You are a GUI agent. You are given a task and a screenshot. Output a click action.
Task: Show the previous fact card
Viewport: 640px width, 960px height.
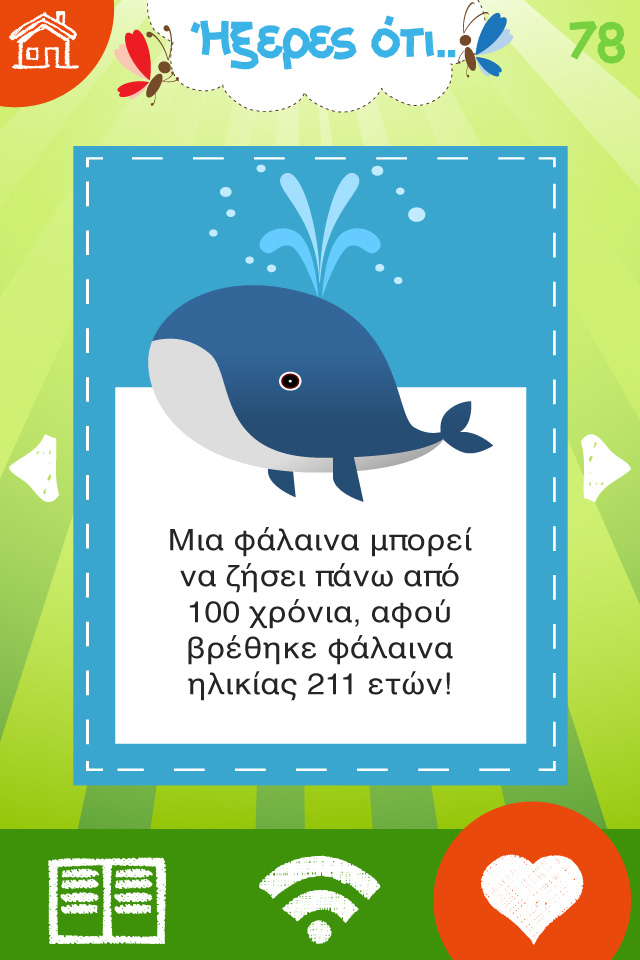pyautogui.click(x=34, y=466)
